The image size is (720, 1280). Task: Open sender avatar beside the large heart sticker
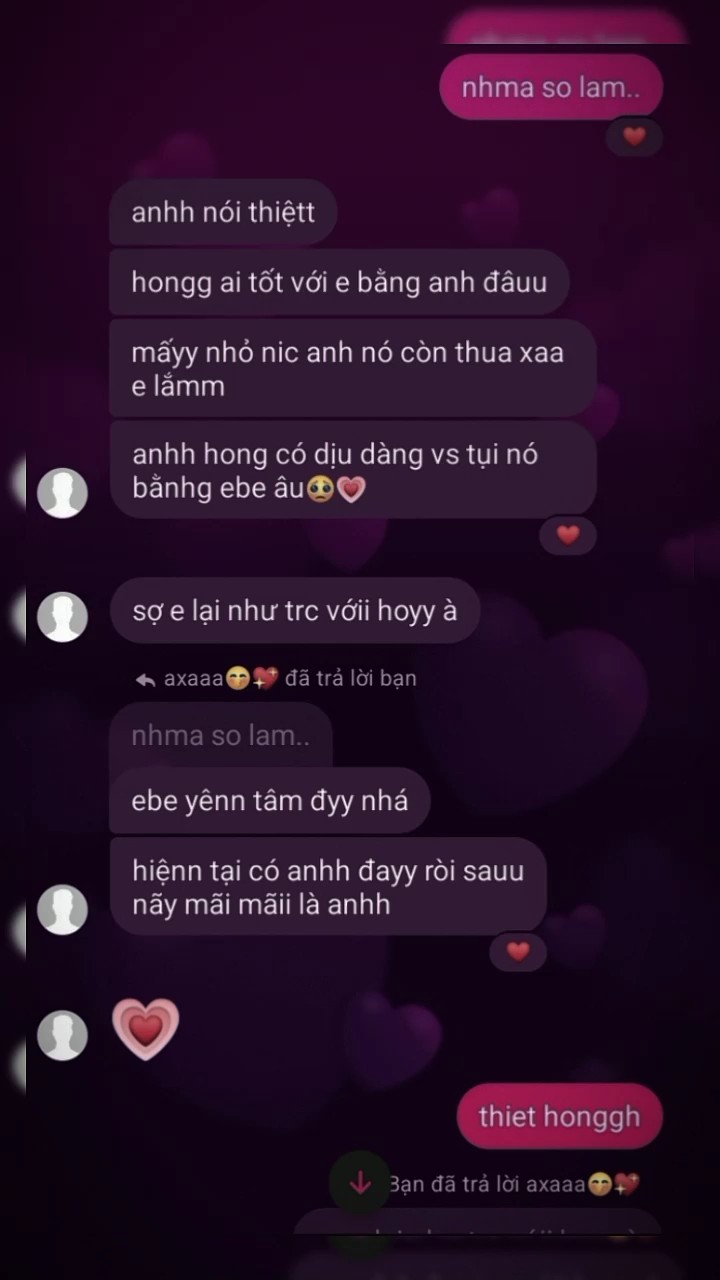coord(62,1034)
